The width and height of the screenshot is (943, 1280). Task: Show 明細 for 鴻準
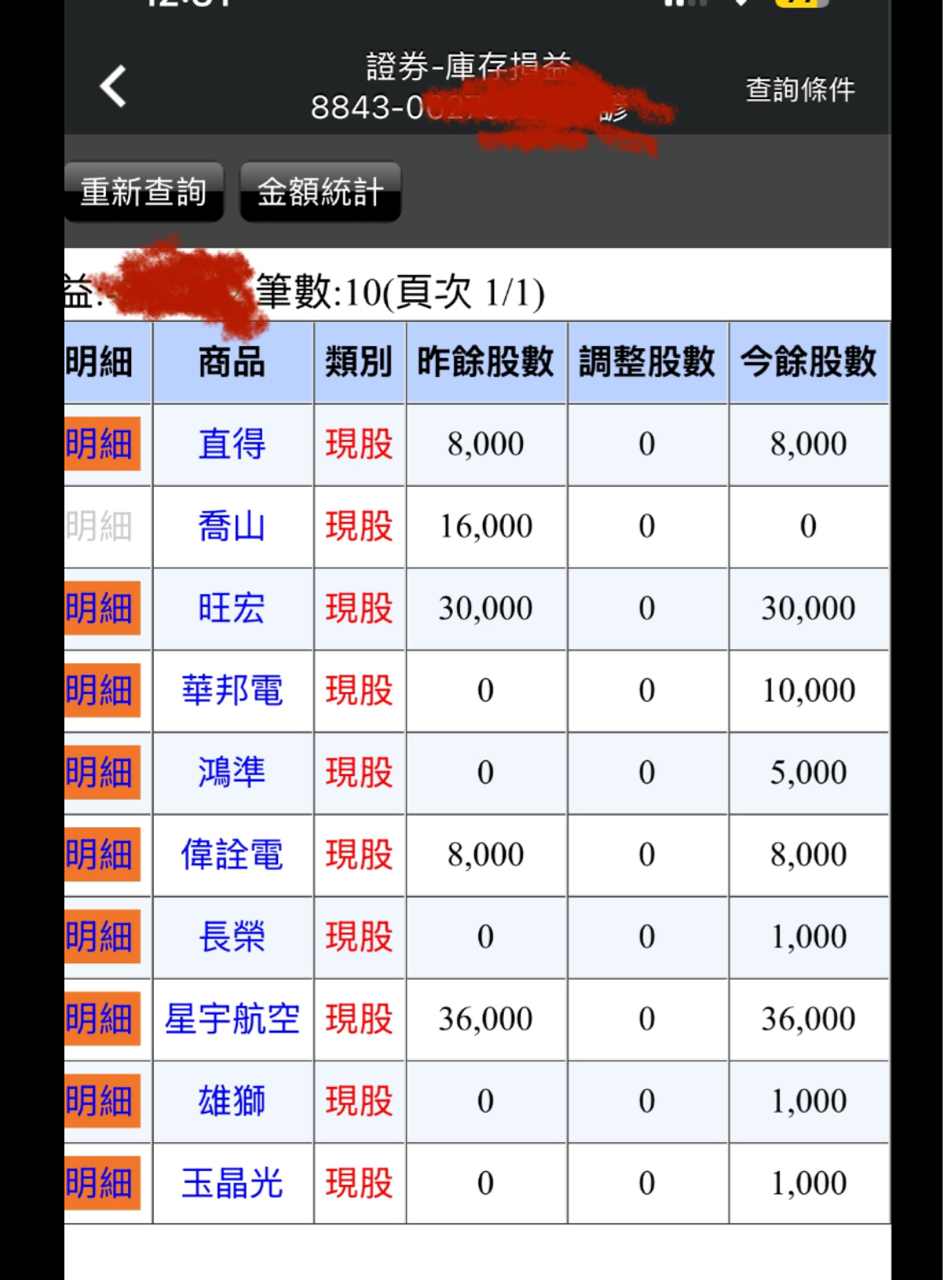[x=101, y=772]
